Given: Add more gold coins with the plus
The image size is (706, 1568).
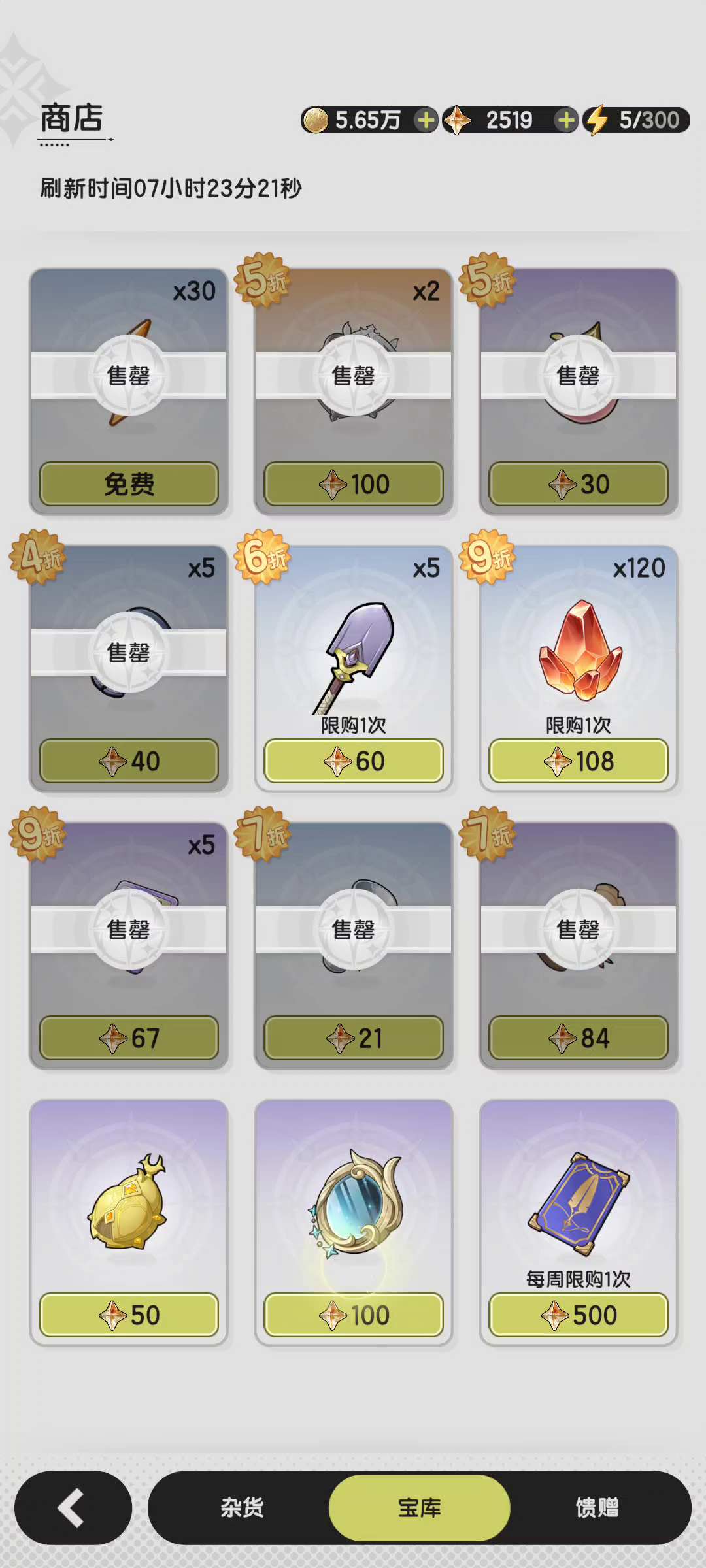Looking at the screenshot, I should click(x=426, y=120).
